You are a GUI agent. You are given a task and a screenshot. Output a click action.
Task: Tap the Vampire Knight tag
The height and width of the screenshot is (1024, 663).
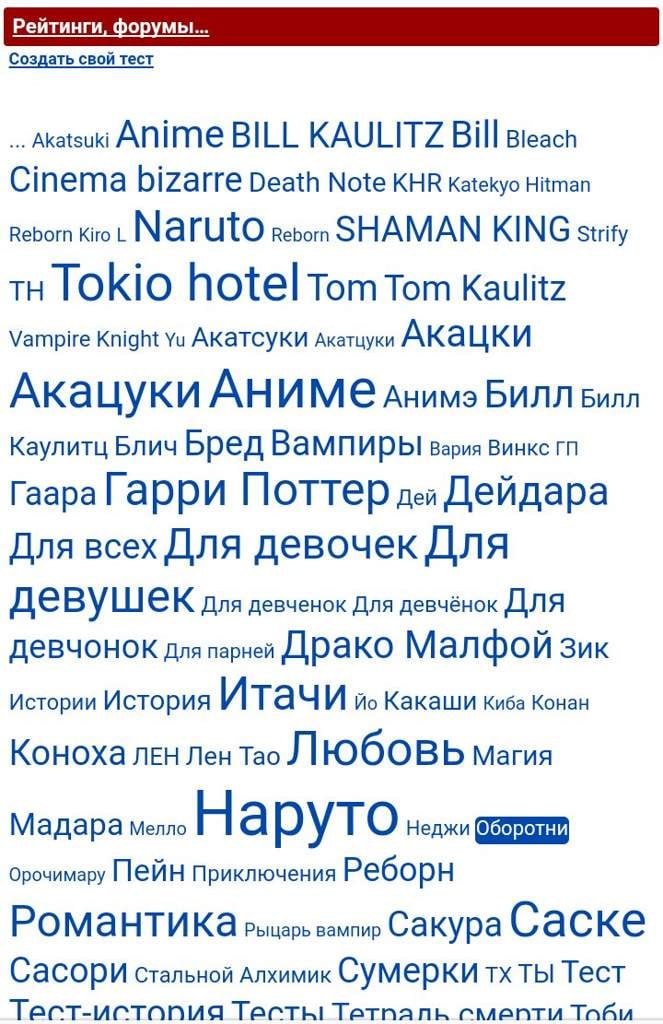84,339
